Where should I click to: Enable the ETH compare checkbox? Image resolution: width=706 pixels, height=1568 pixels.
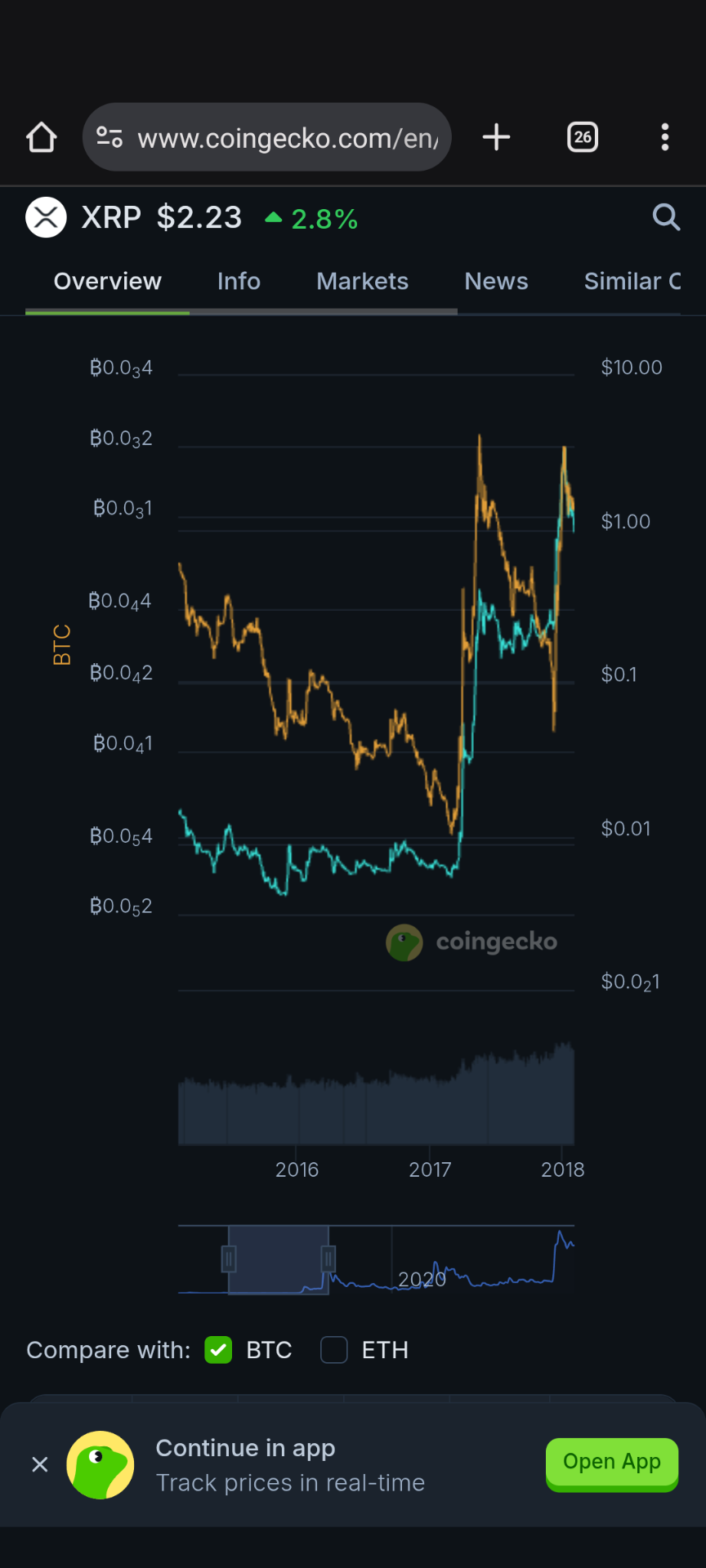pyautogui.click(x=334, y=1350)
